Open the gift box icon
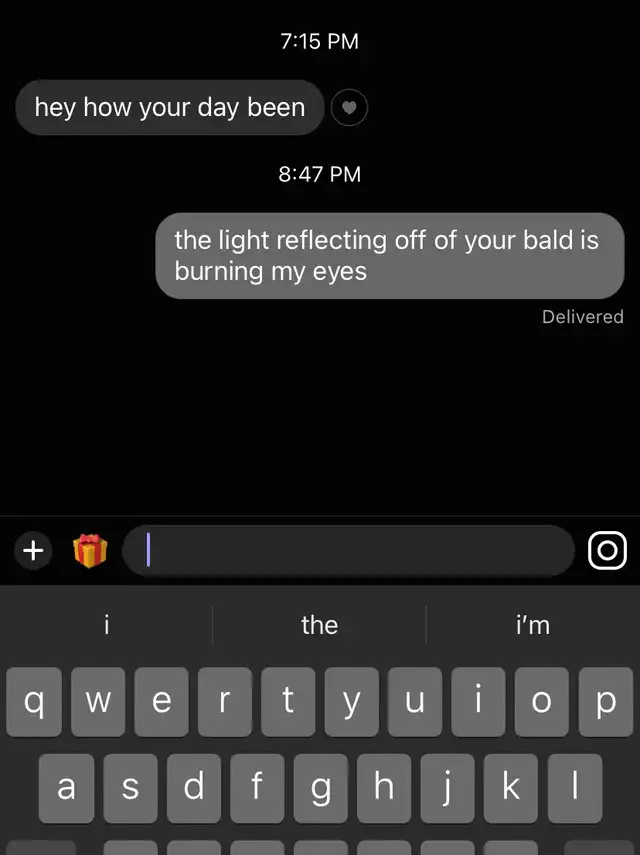The height and width of the screenshot is (855, 640). pyautogui.click(x=90, y=550)
